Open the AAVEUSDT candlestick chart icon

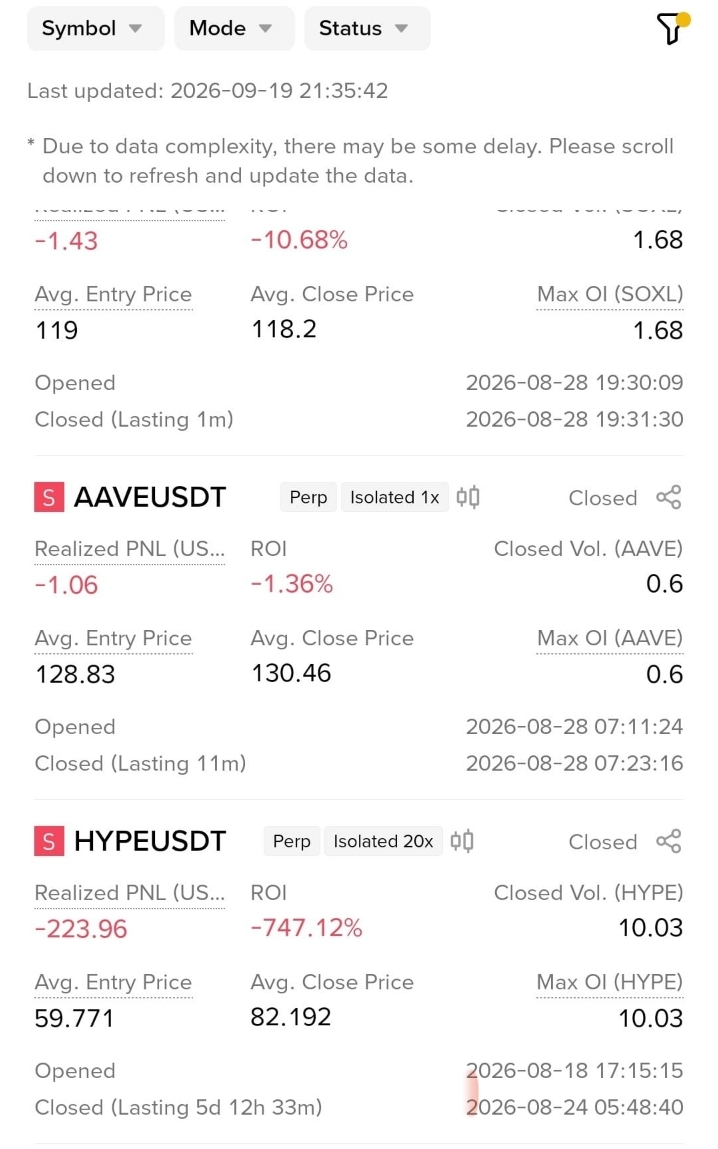click(467, 498)
